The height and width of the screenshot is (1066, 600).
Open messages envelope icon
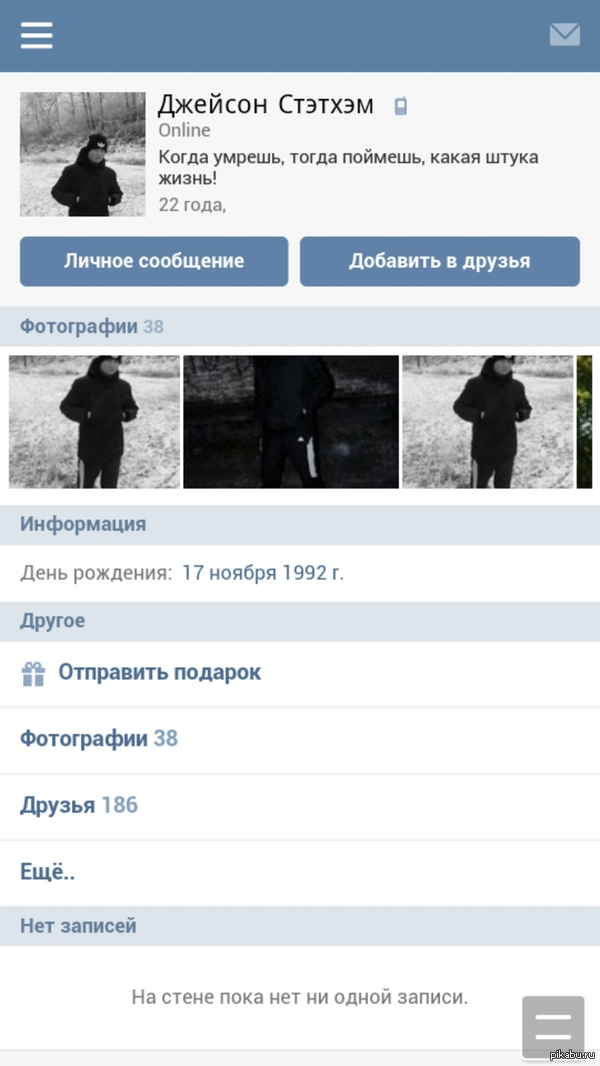[x=565, y=35]
